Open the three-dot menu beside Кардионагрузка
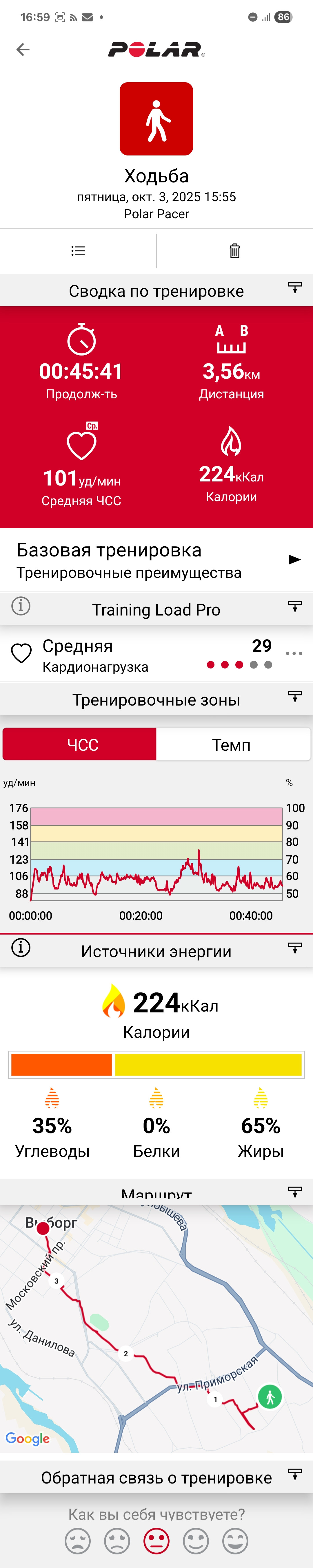Viewport: 313px width, 1568px height. [x=294, y=653]
